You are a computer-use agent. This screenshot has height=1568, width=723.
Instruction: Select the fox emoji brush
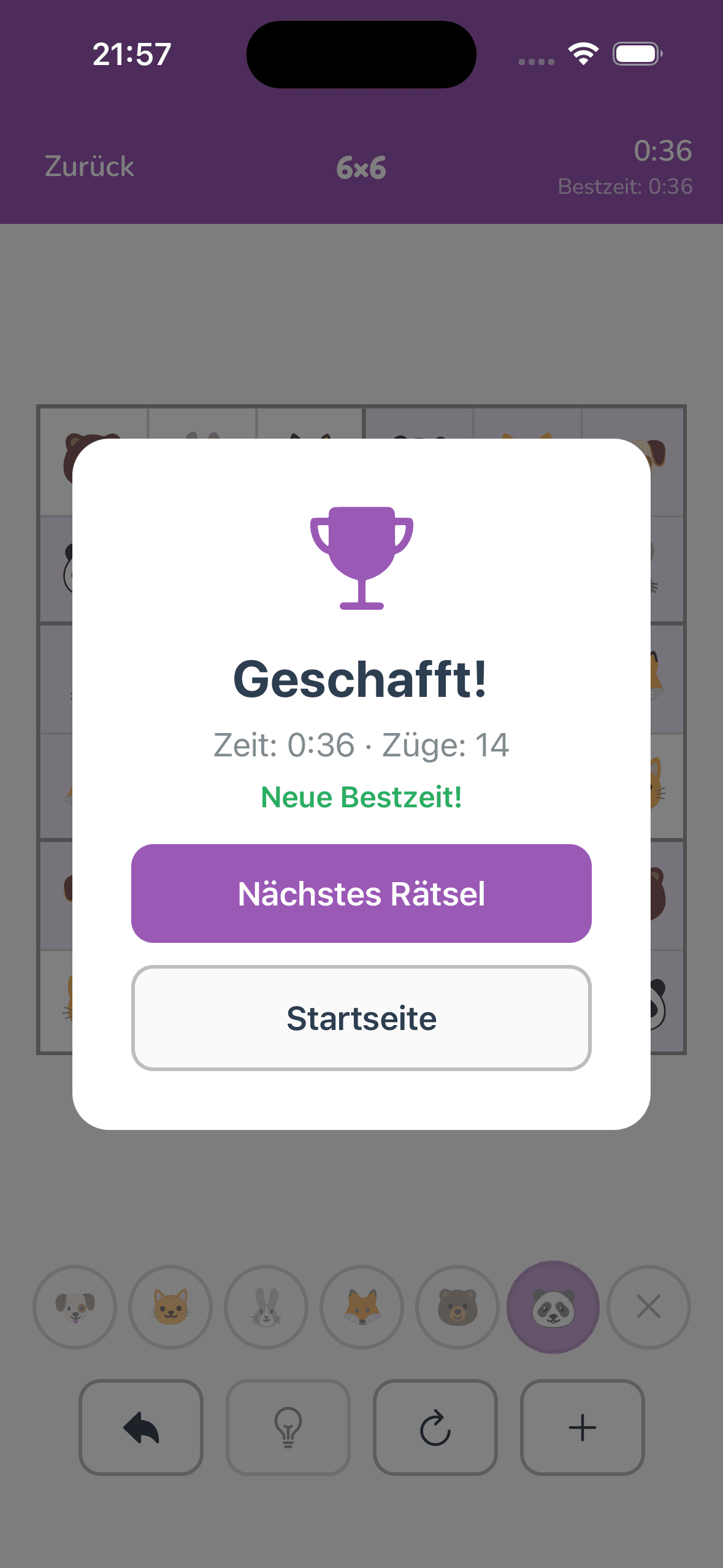[361, 1307]
